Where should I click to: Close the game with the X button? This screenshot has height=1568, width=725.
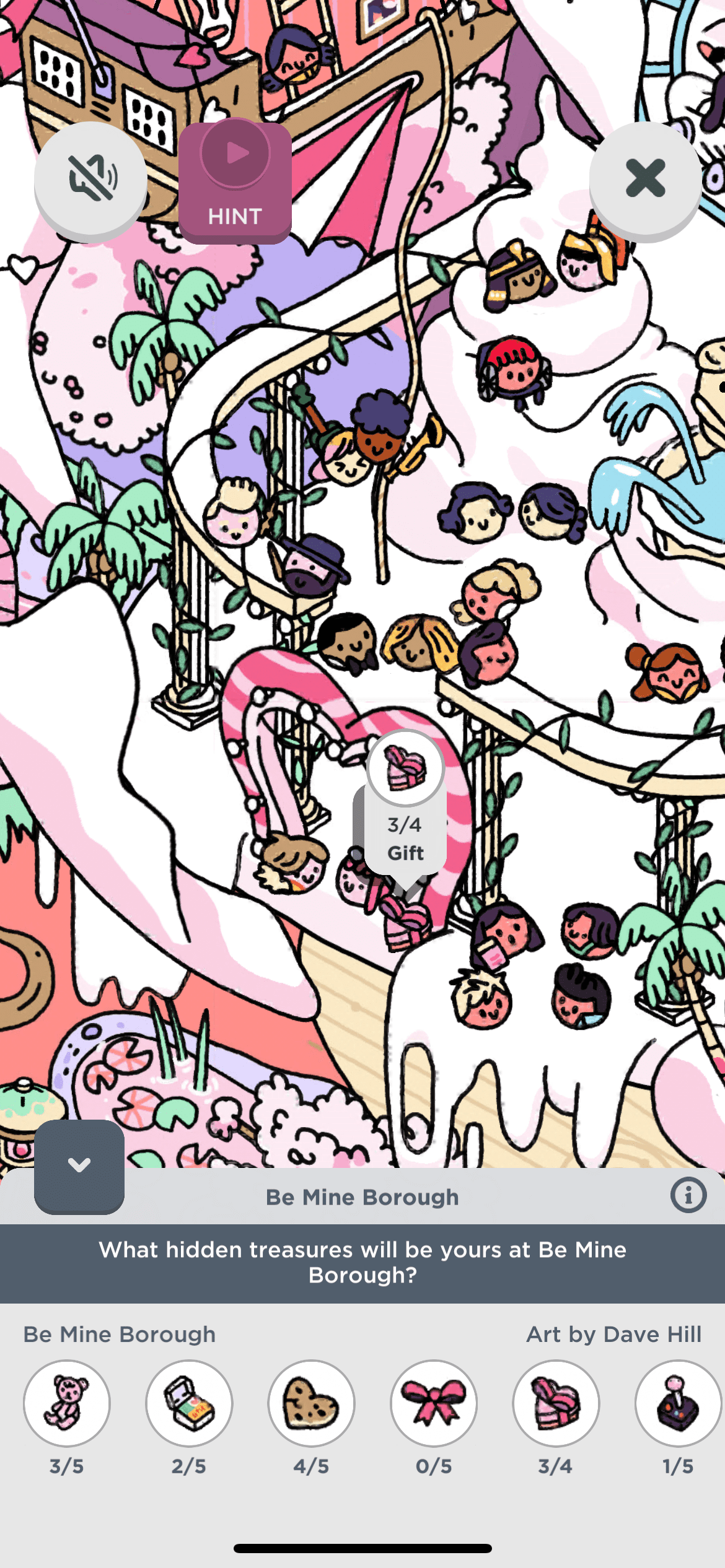[645, 179]
